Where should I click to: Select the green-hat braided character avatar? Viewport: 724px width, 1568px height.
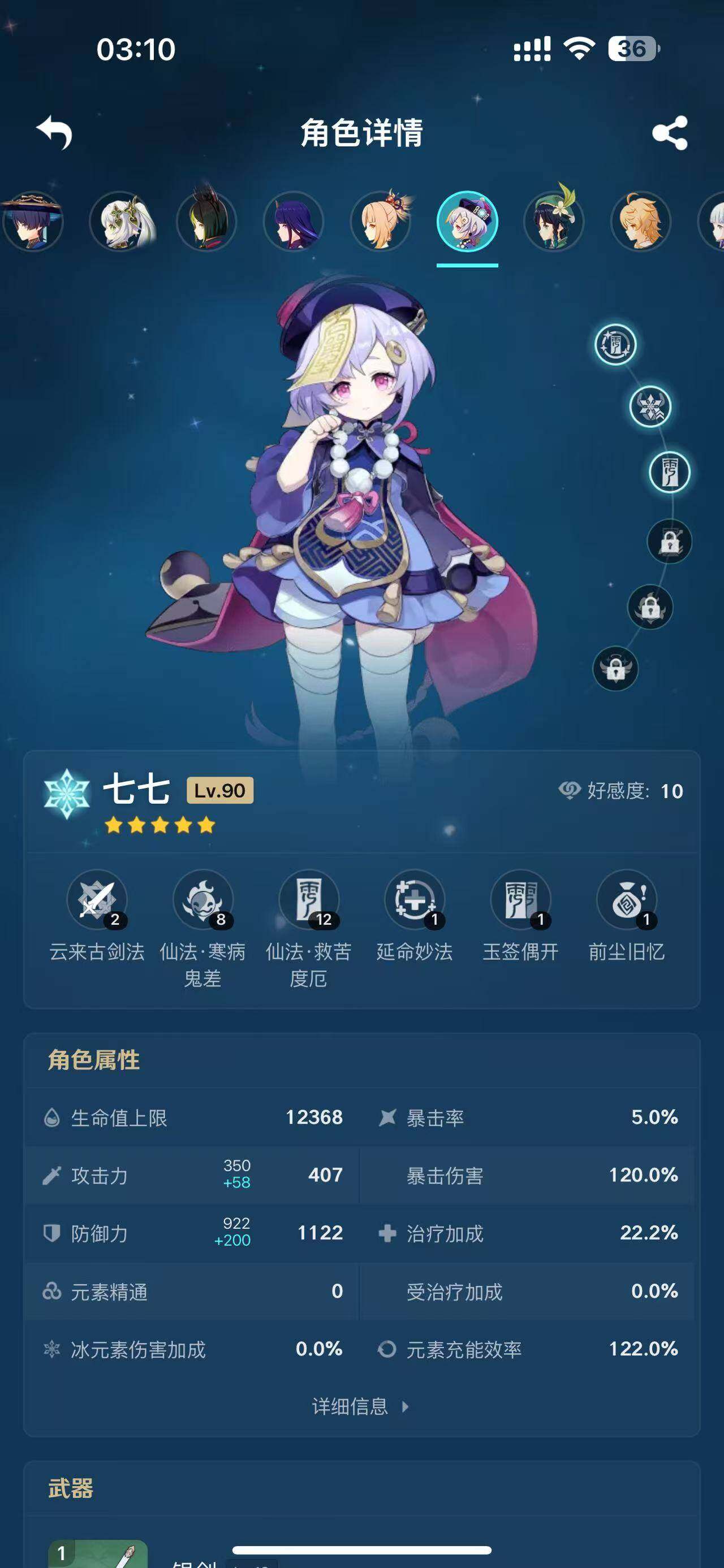point(554,221)
